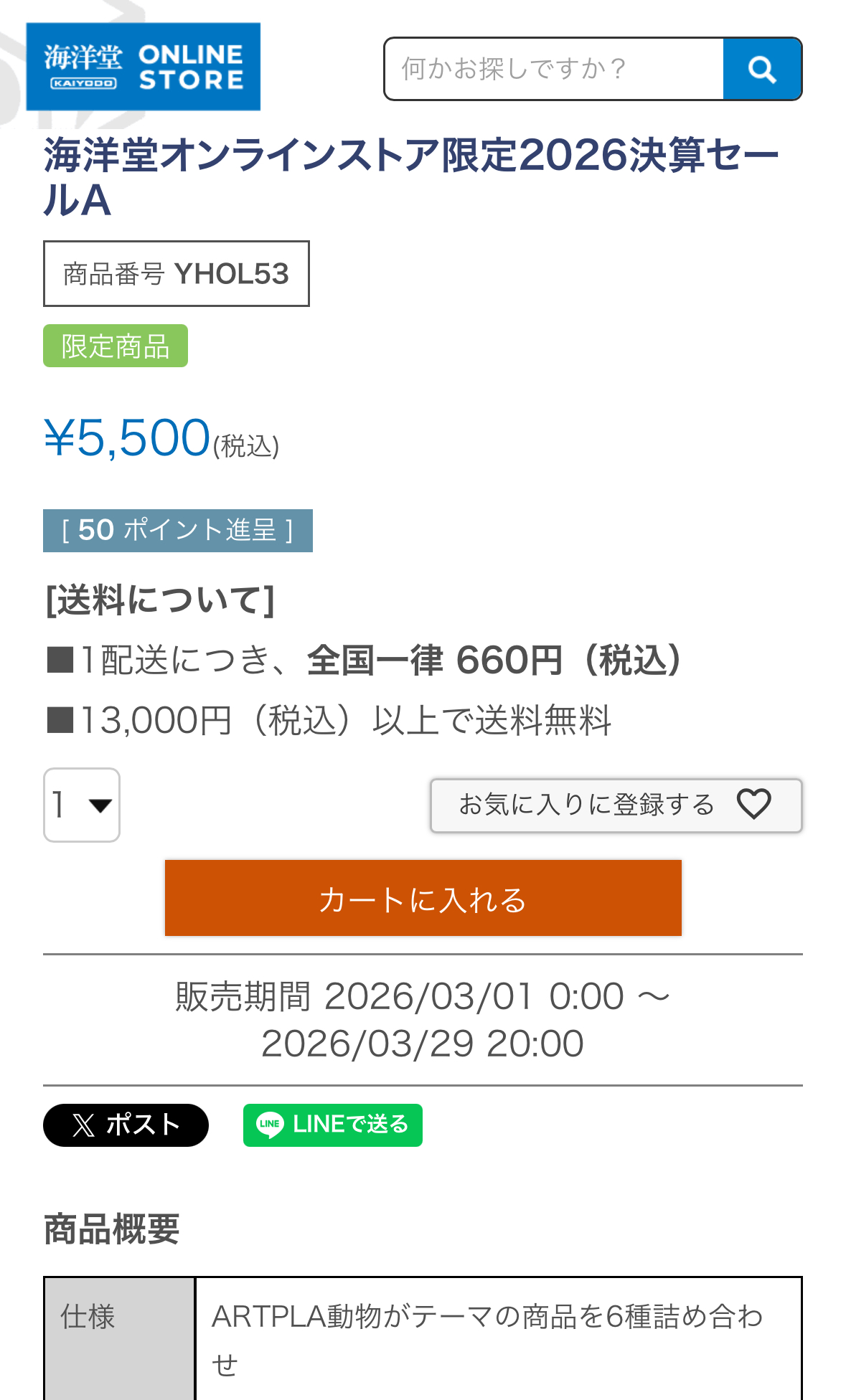Viewport: 846px width, 1400px height.
Task: Share the product with X ポスト
Action: [126, 1125]
